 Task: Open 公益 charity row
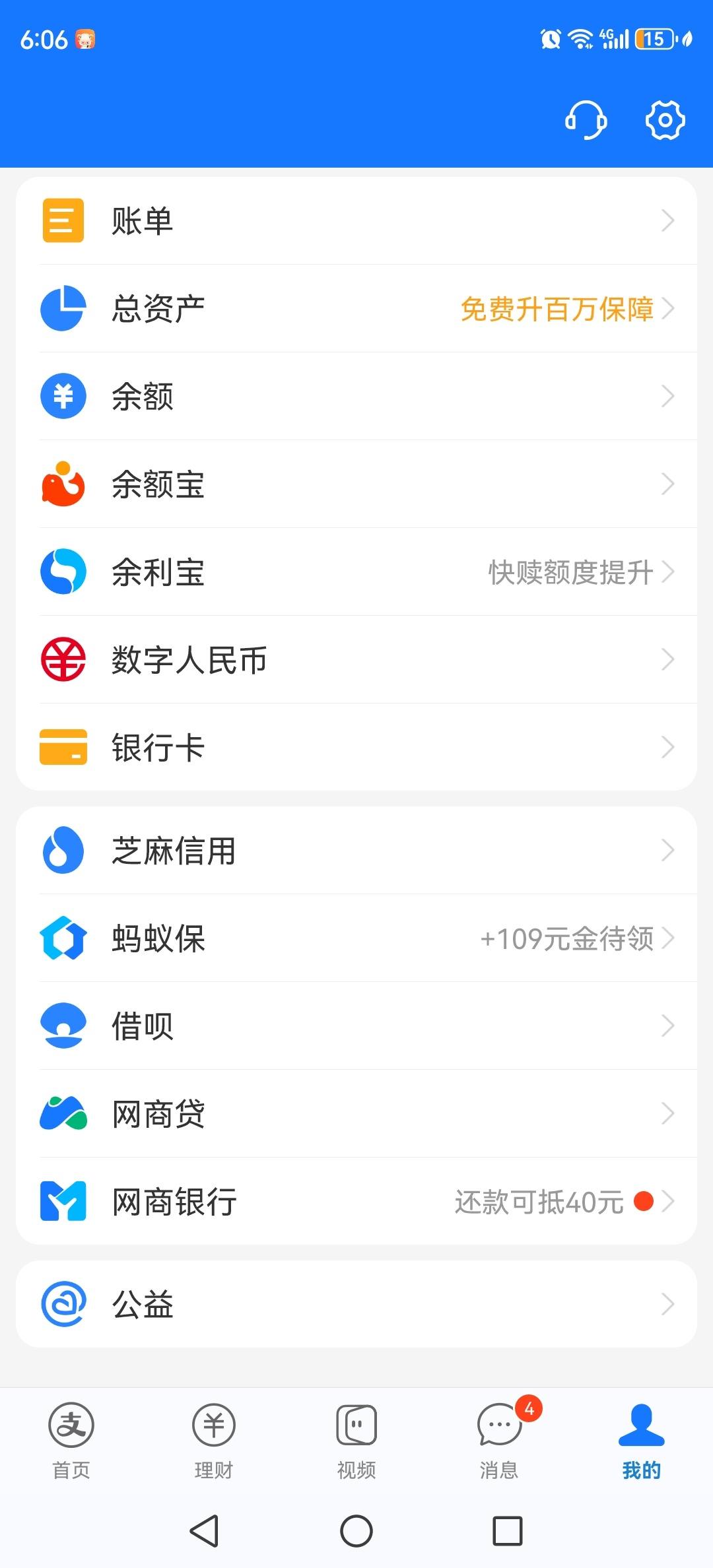356,1304
